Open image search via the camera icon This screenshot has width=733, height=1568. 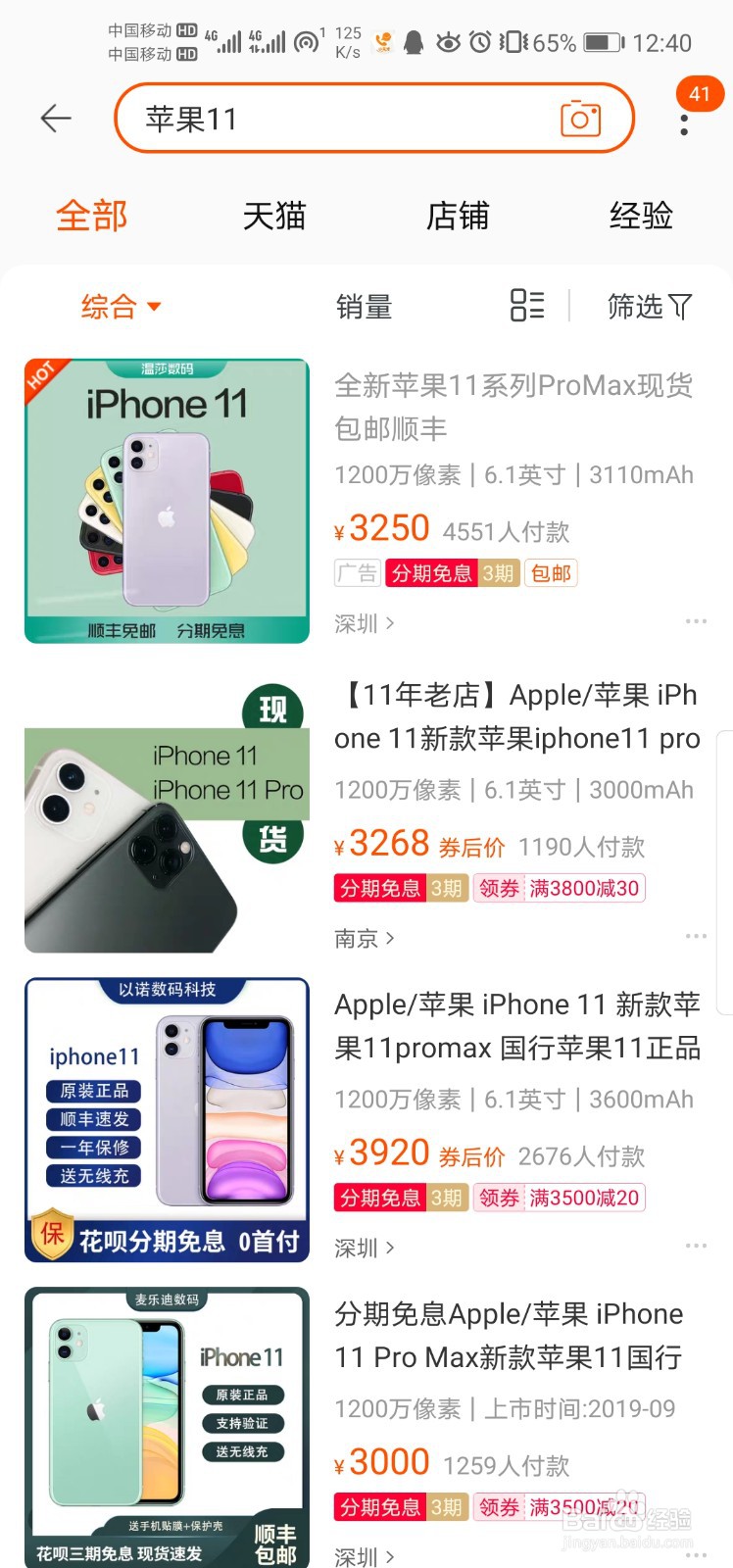pos(582,118)
